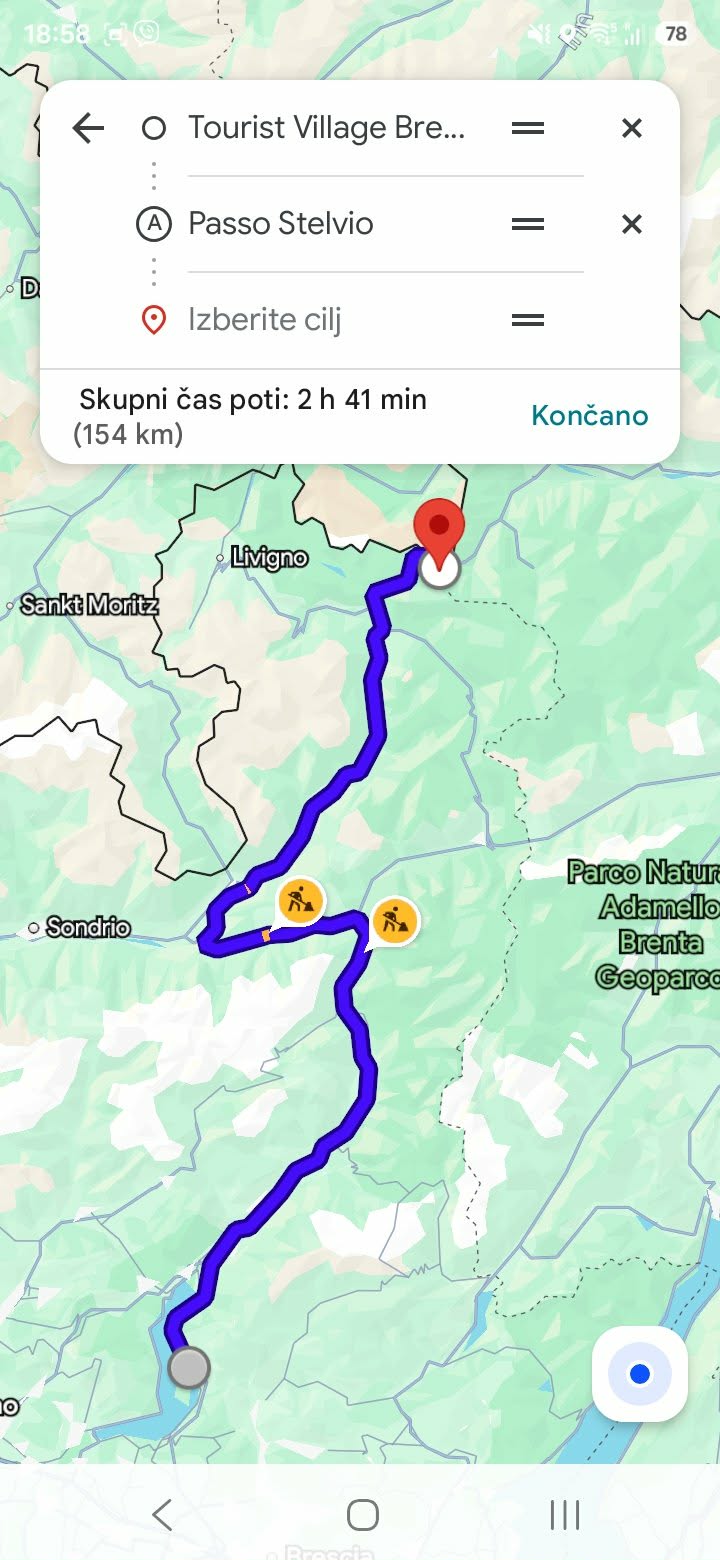The image size is (720, 1560).
Task: Remove the Tourist Village stop
Action: point(631,128)
